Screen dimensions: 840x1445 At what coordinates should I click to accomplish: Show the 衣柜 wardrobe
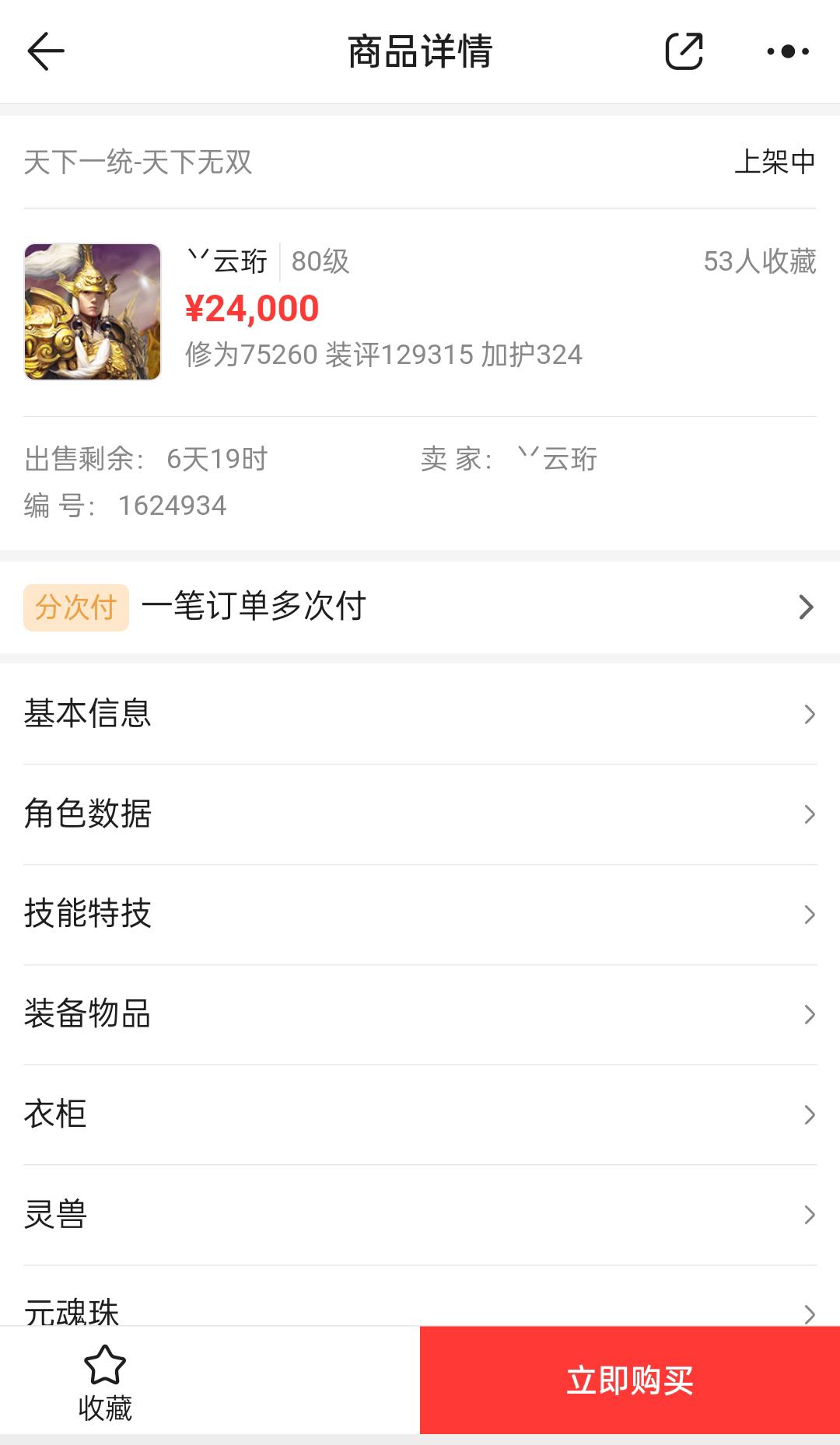420,1114
